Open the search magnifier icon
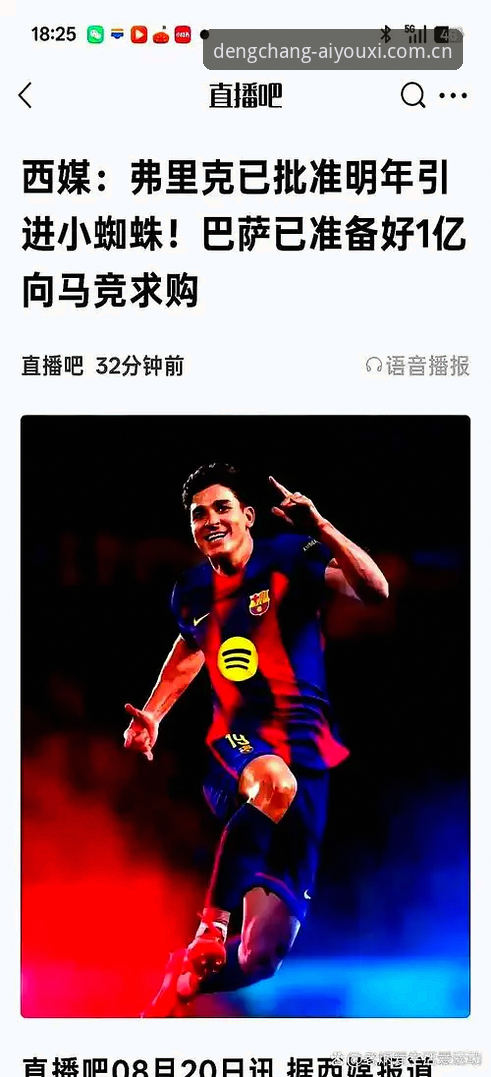The image size is (491, 1077). (x=413, y=95)
